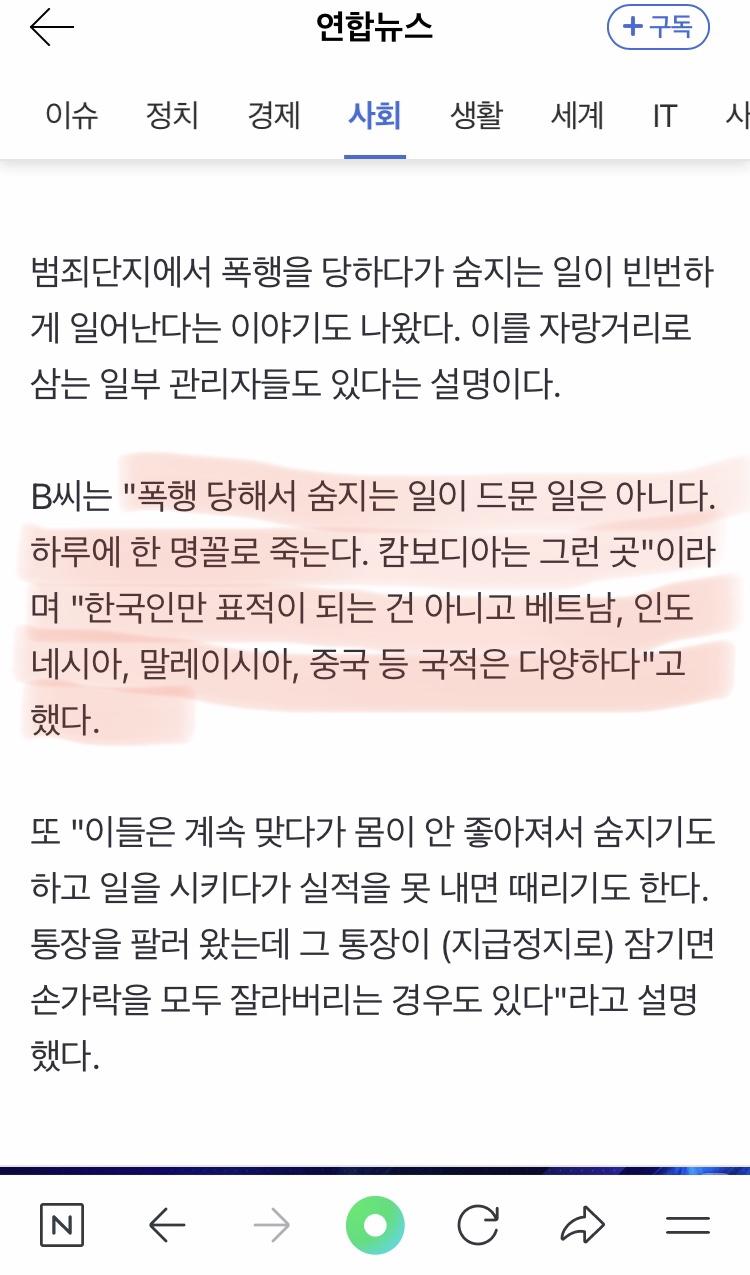Select the 경제 tab
Image resolution: width=750 pixels, height=1275 pixels.
[x=273, y=116]
